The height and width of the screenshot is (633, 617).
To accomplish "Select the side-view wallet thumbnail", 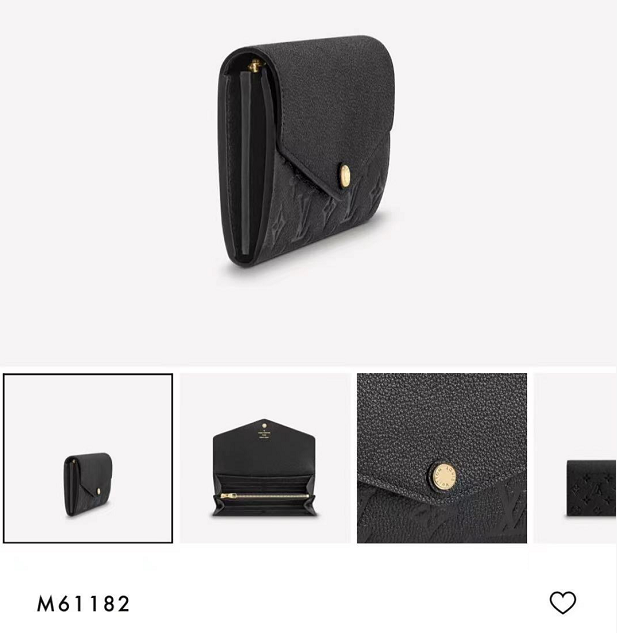I will point(88,458).
